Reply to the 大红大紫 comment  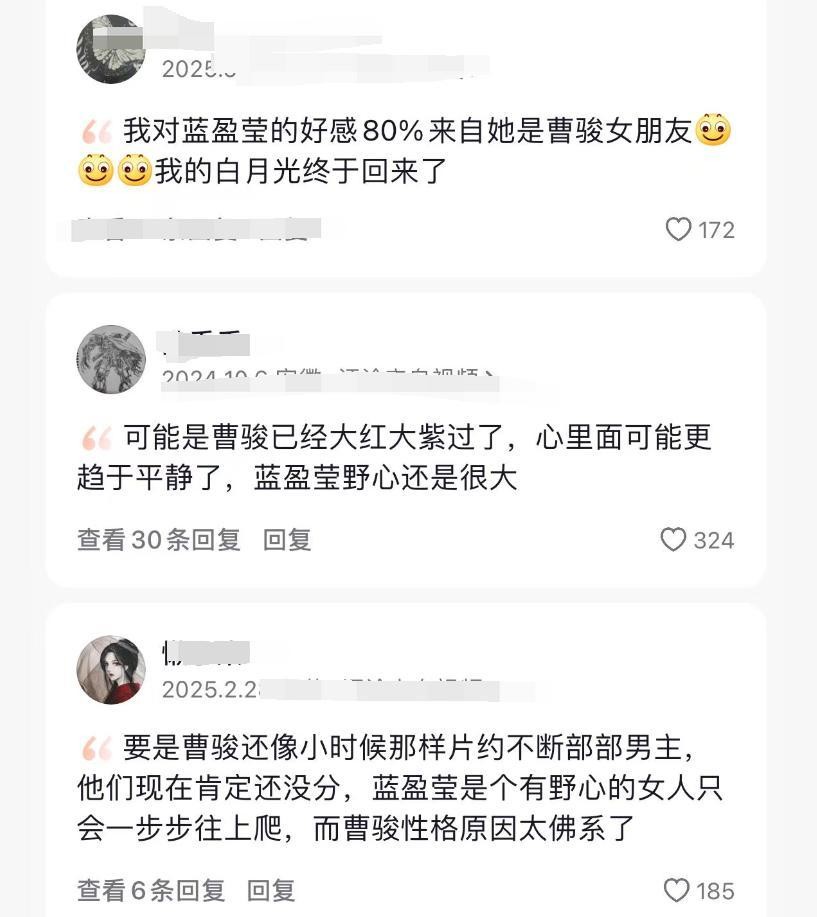(x=287, y=540)
